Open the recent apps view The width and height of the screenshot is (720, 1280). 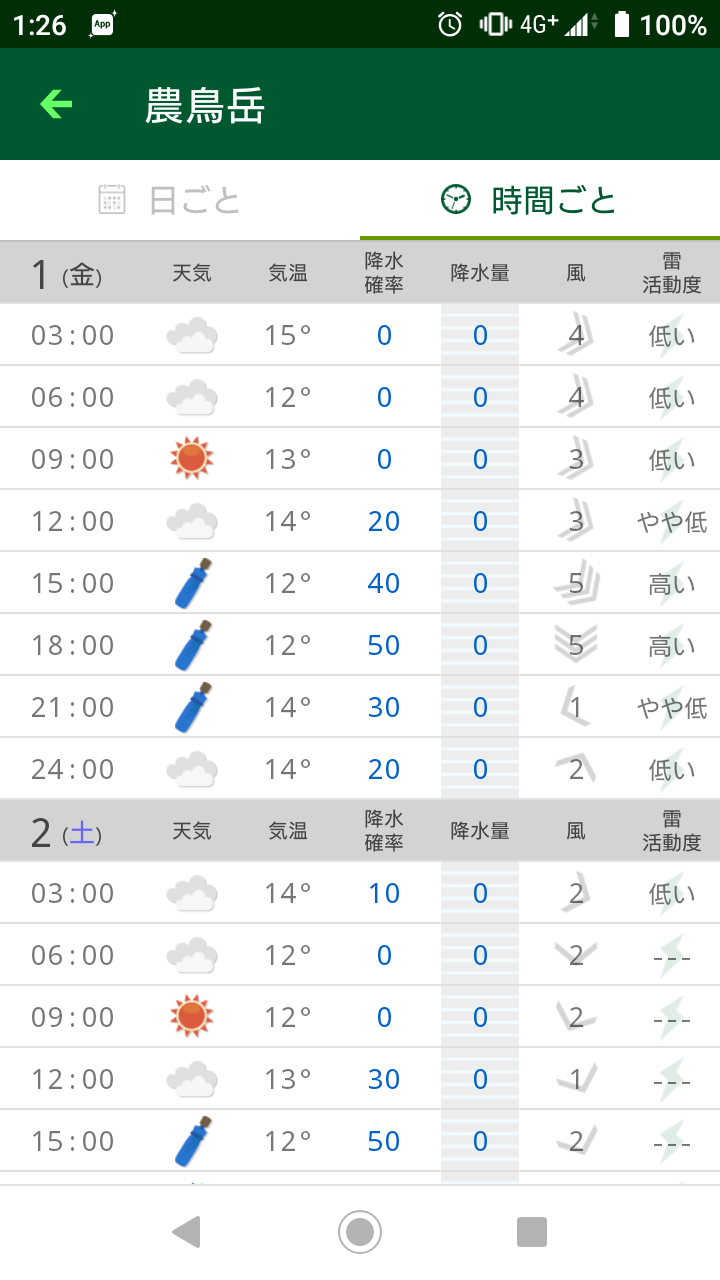(532, 1232)
